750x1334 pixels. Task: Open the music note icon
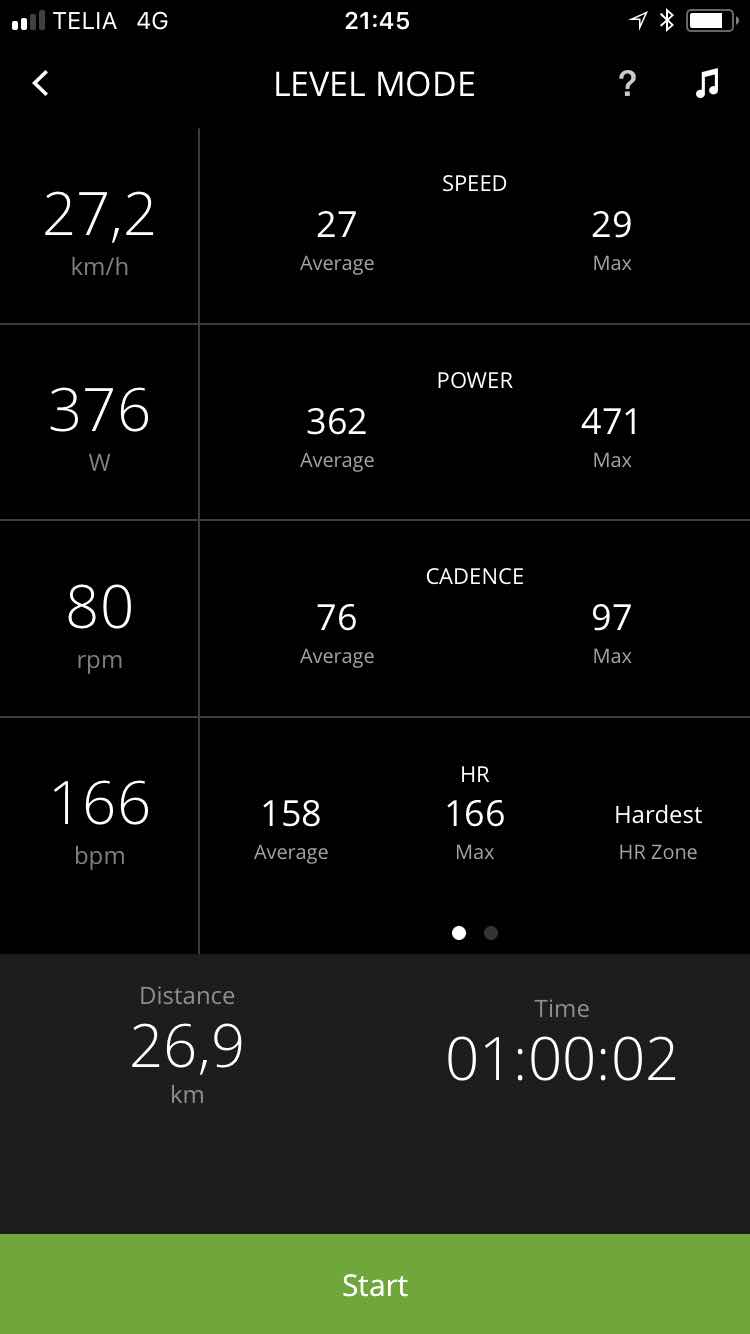[707, 83]
